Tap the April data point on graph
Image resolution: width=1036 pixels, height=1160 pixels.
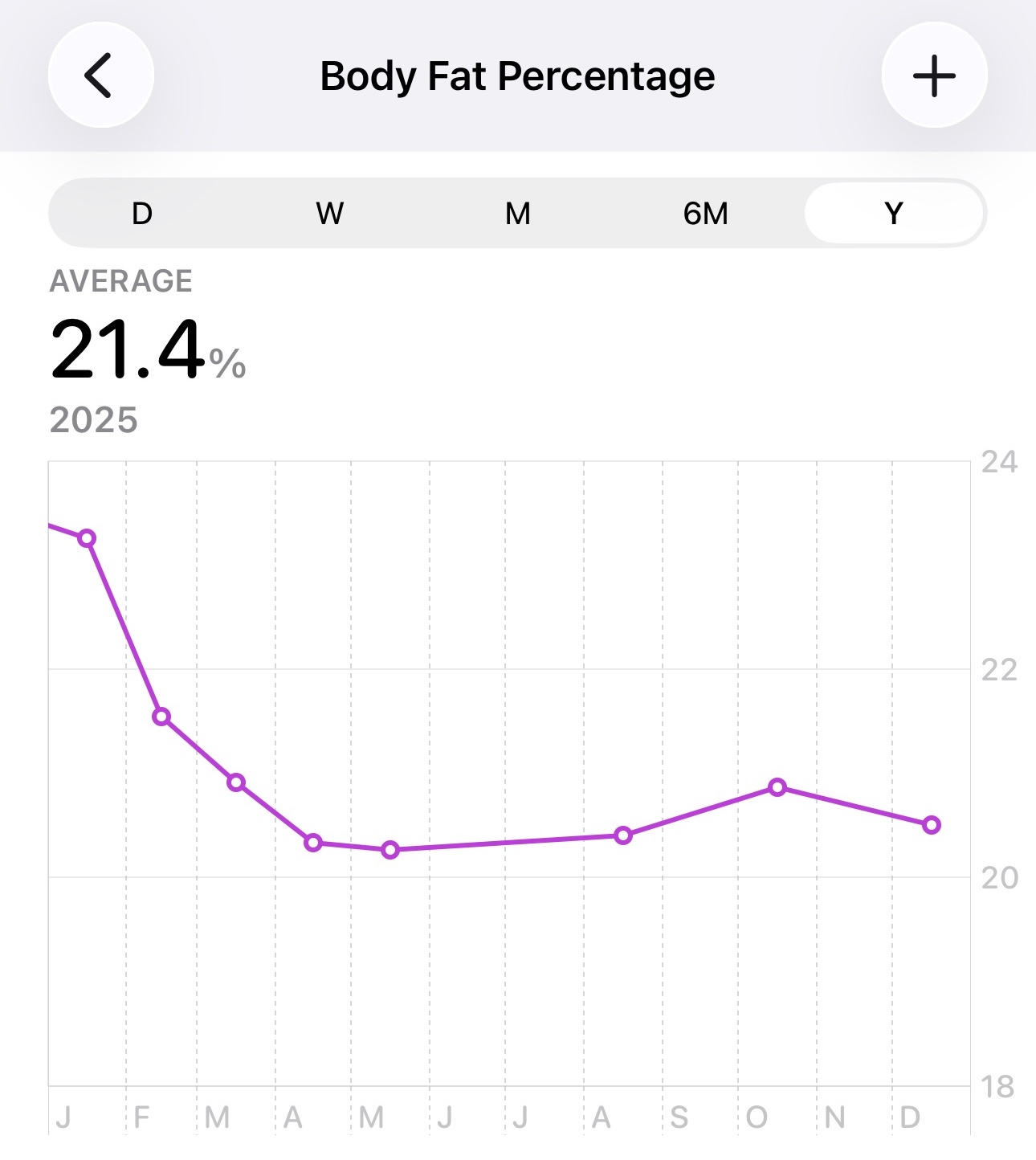(312, 842)
